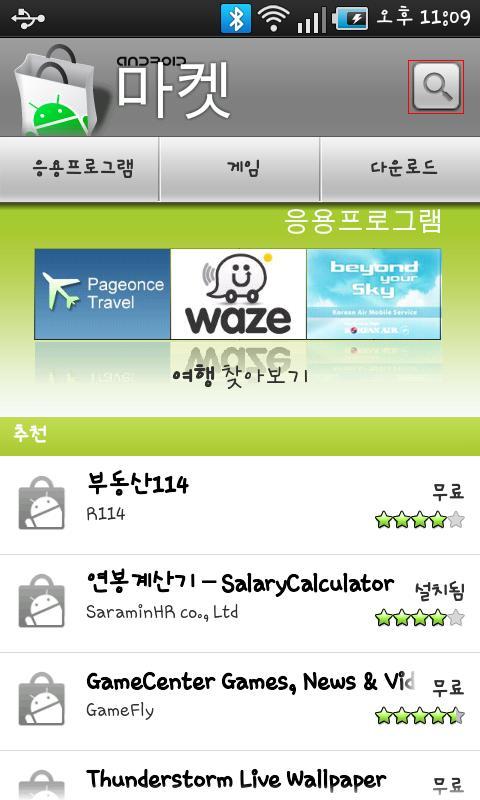Image resolution: width=480 pixels, height=800 pixels.
Task: Open the GameCenter by GameFly listing
Action: (x=240, y=702)
